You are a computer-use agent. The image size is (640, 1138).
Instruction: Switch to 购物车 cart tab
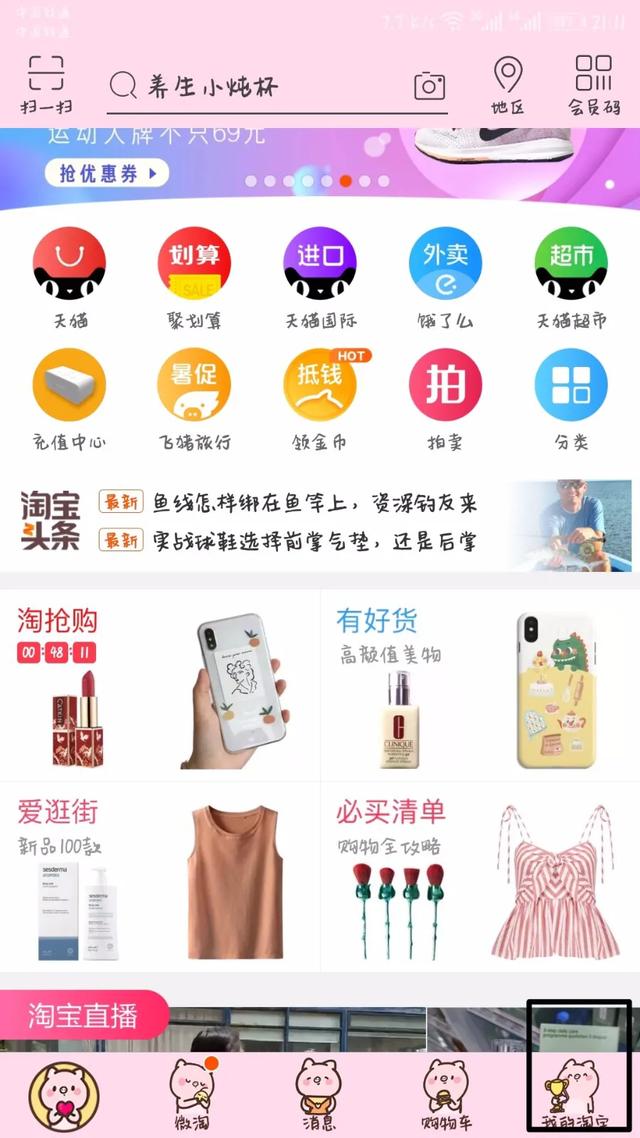446,1094
